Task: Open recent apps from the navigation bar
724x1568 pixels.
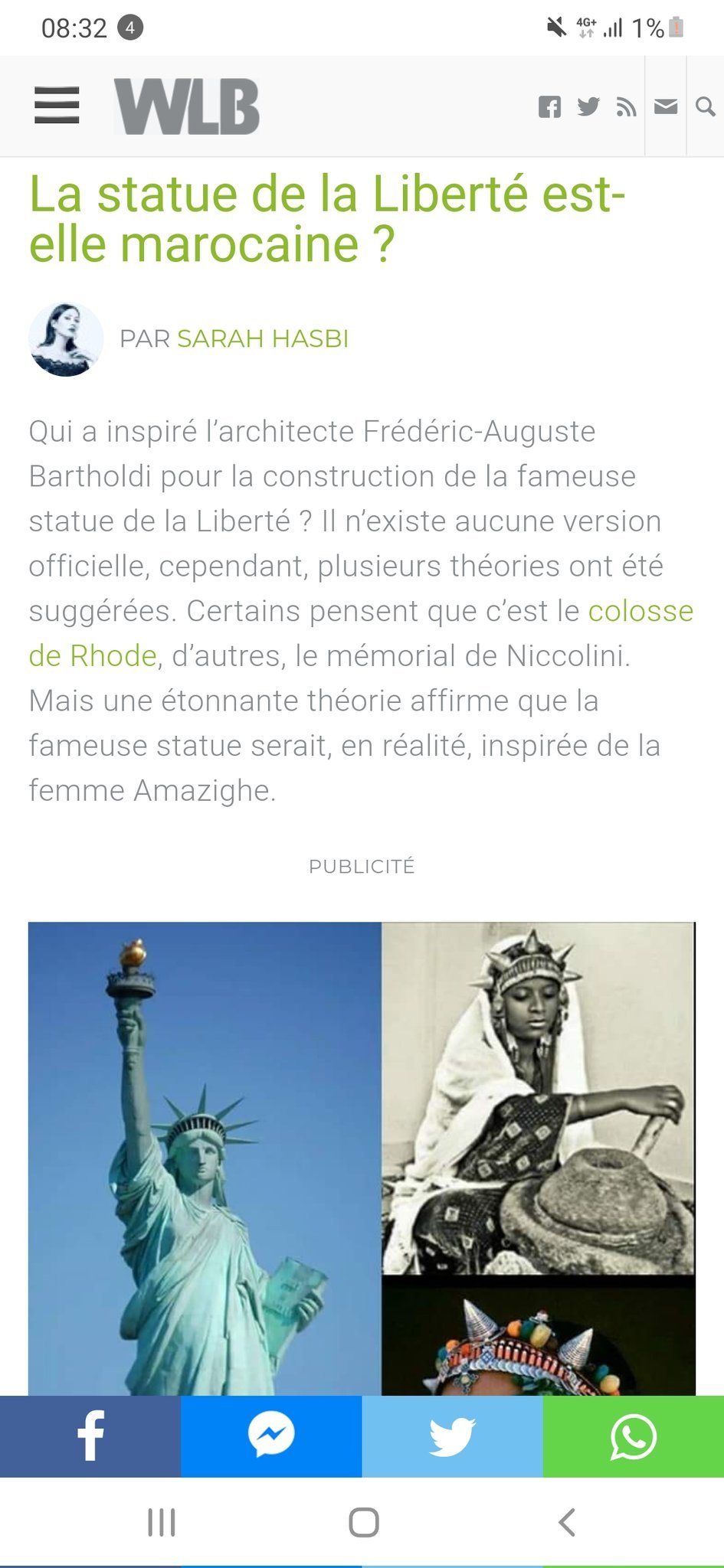Action: (x=161, y=1522)
